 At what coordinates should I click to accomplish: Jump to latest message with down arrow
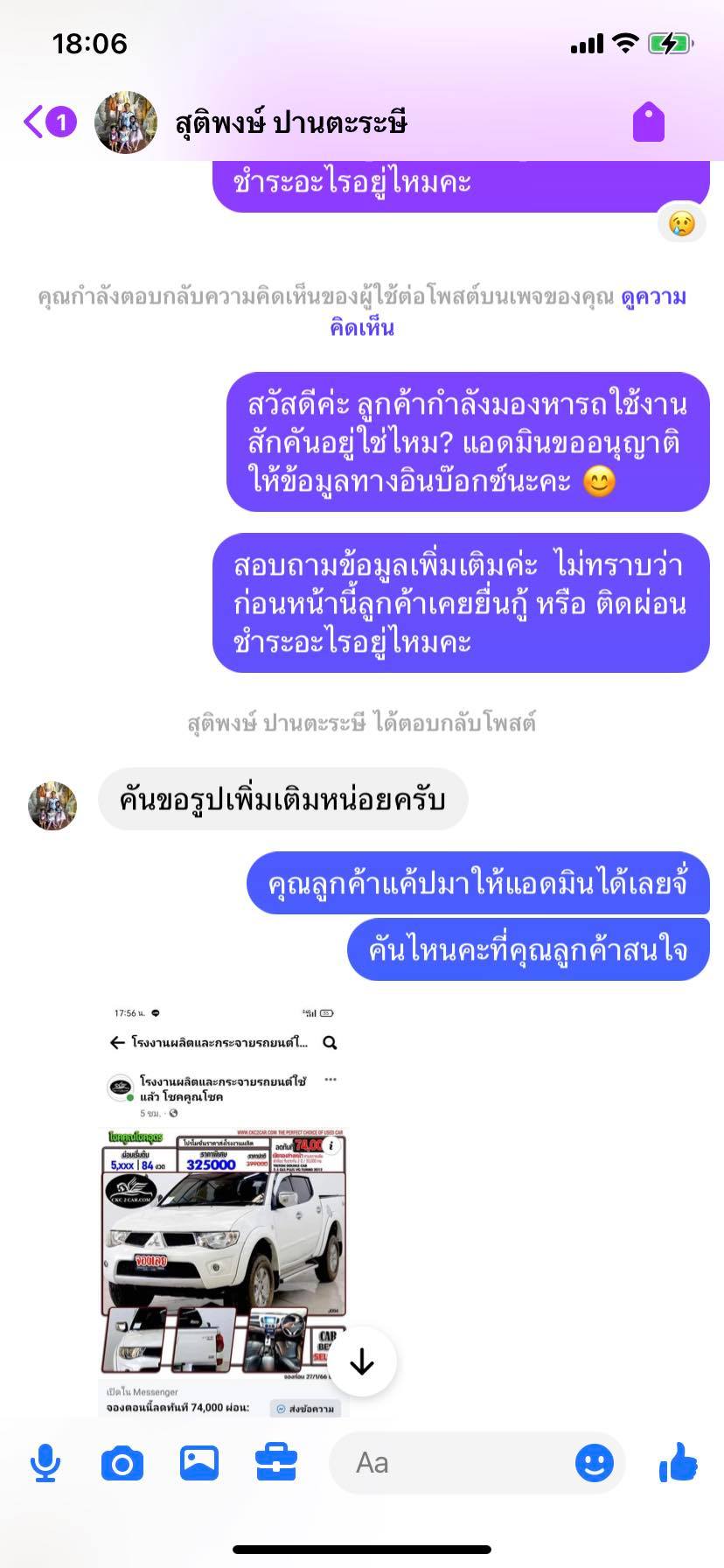(362, 1361)
